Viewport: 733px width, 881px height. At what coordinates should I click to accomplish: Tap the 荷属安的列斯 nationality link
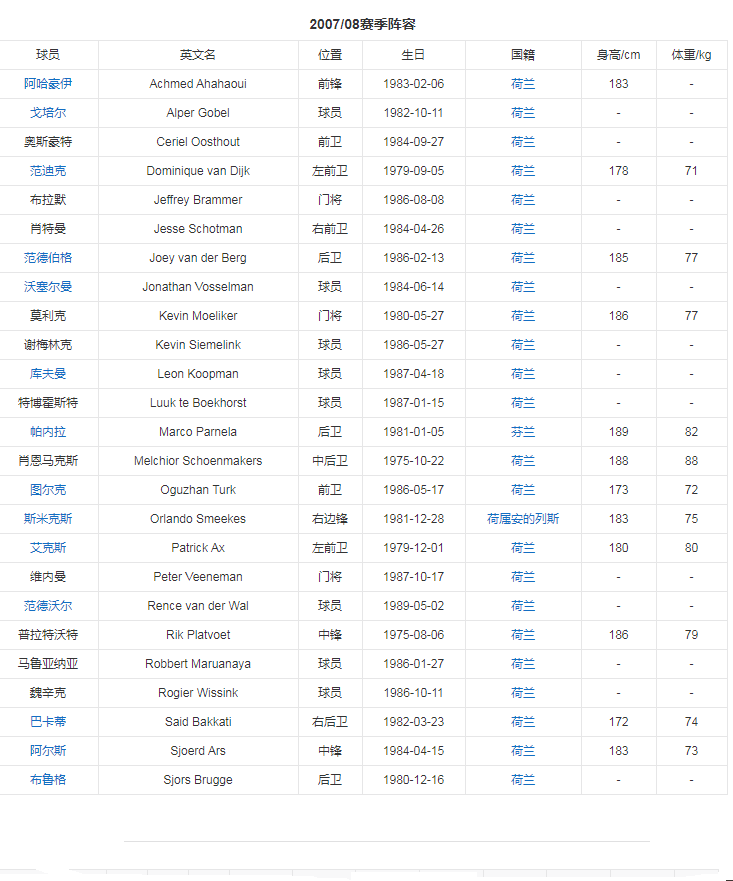(523, 519)
